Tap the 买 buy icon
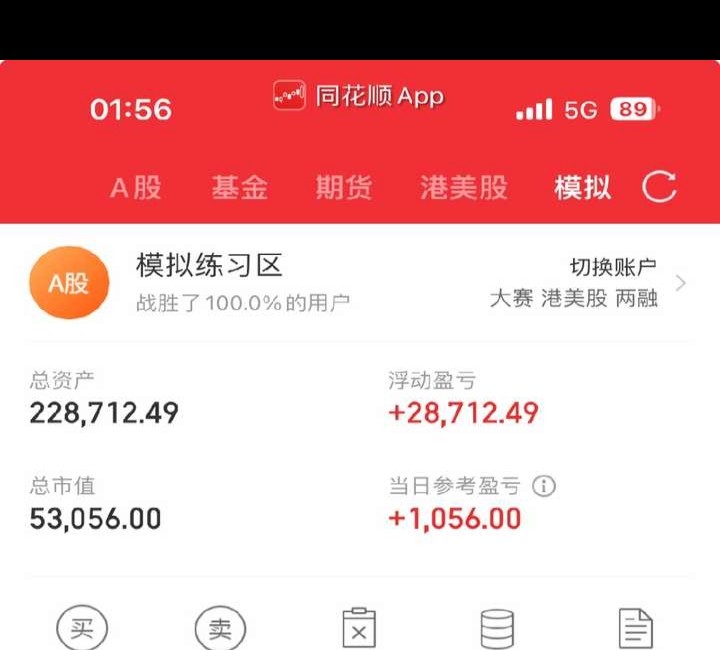Screen dimensions: 720x650 [82, 630]
